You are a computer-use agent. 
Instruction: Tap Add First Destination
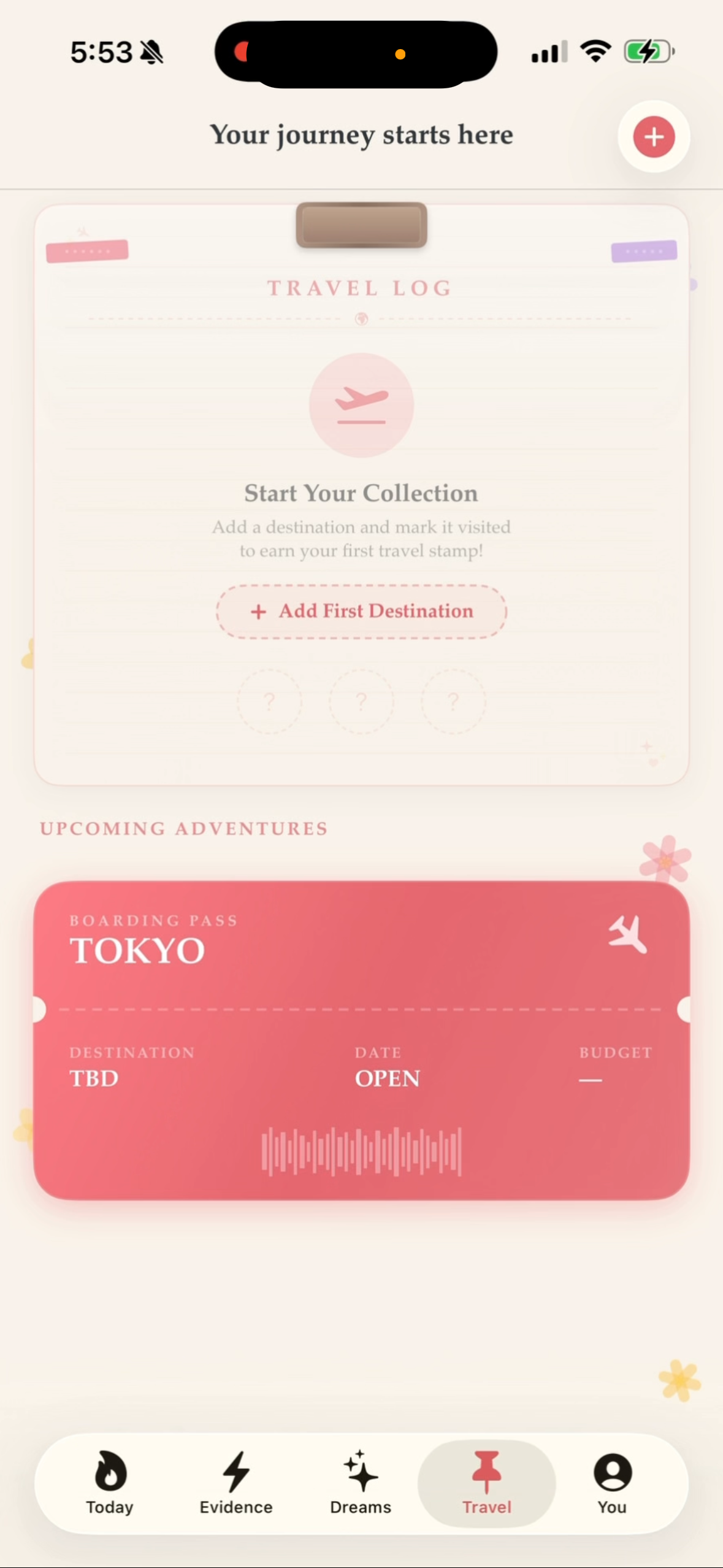pyautogui.click(x=361, y=612)
